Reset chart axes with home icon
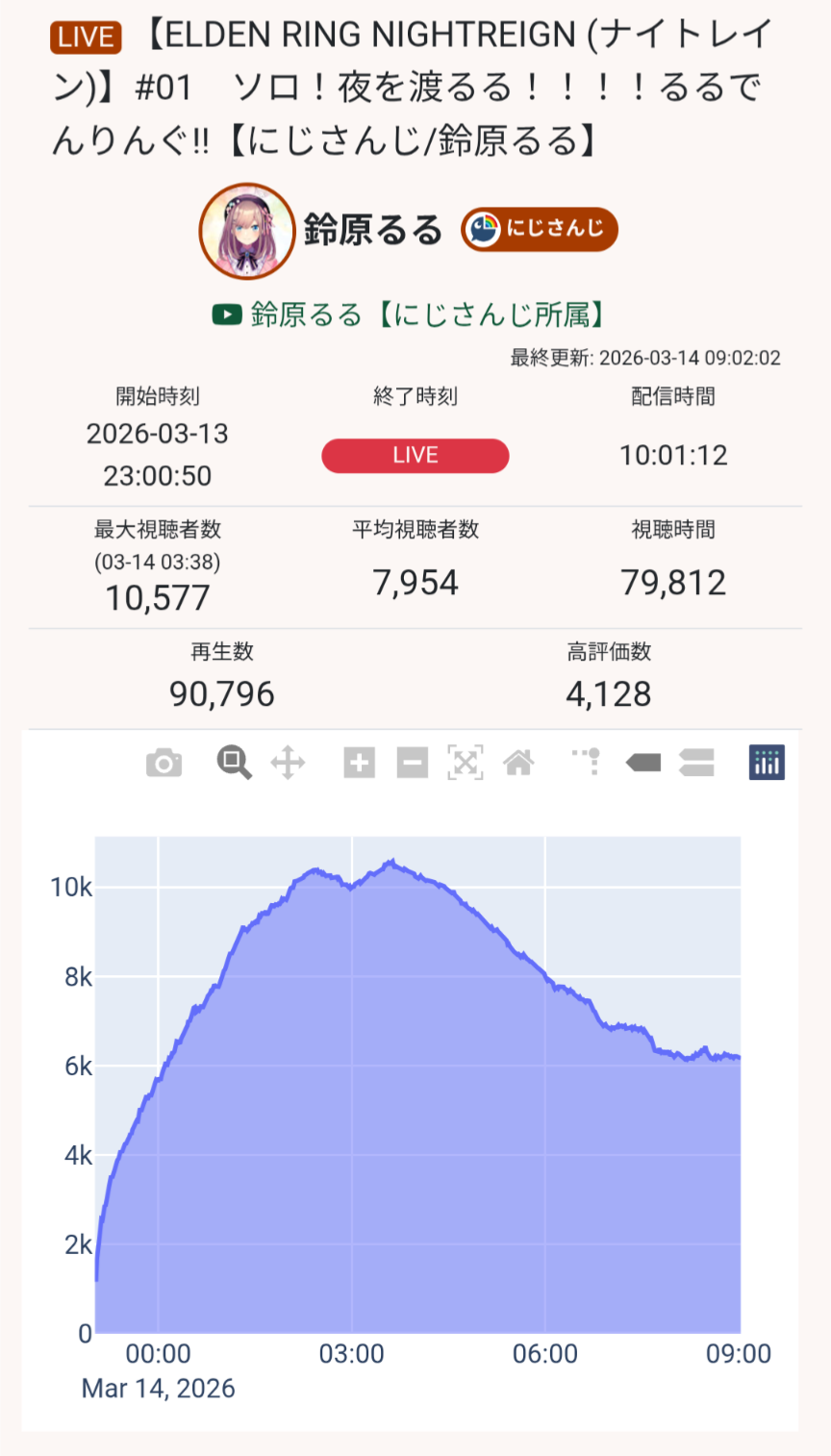The width and height of the screenshot is (831, 1456). pos(518,764)
